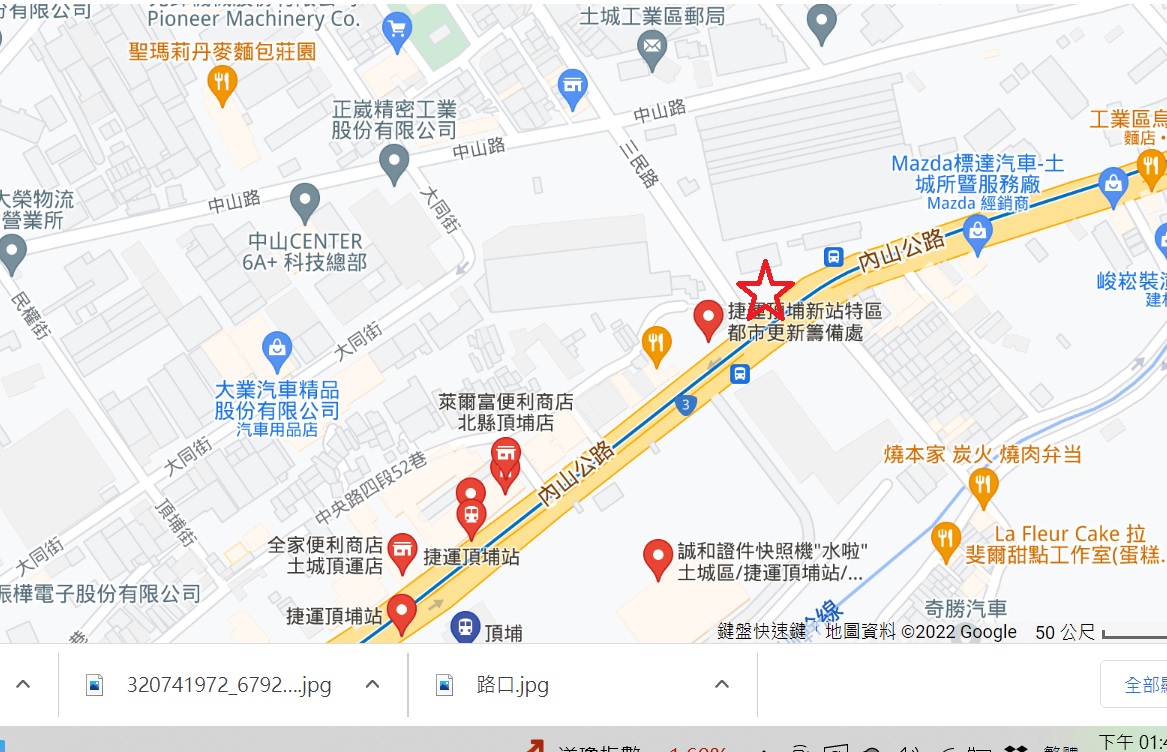Select the 頂埔 metro station icon
Image resolution: width=1167 pixels, height=752 pixels.
[465, 628]
